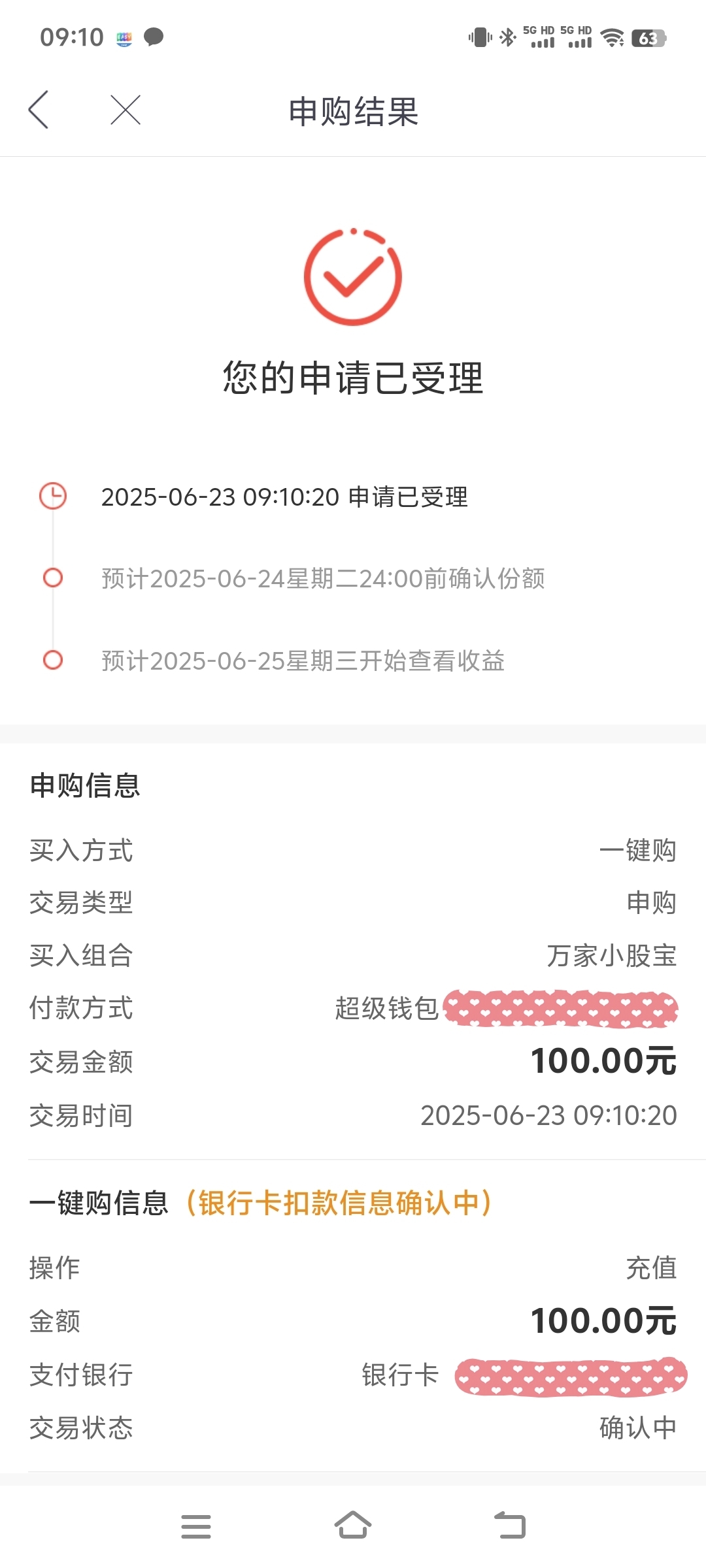Close the 申购结果 page with the X
This screenshot has width=706, height=1568.
[126, 110]
